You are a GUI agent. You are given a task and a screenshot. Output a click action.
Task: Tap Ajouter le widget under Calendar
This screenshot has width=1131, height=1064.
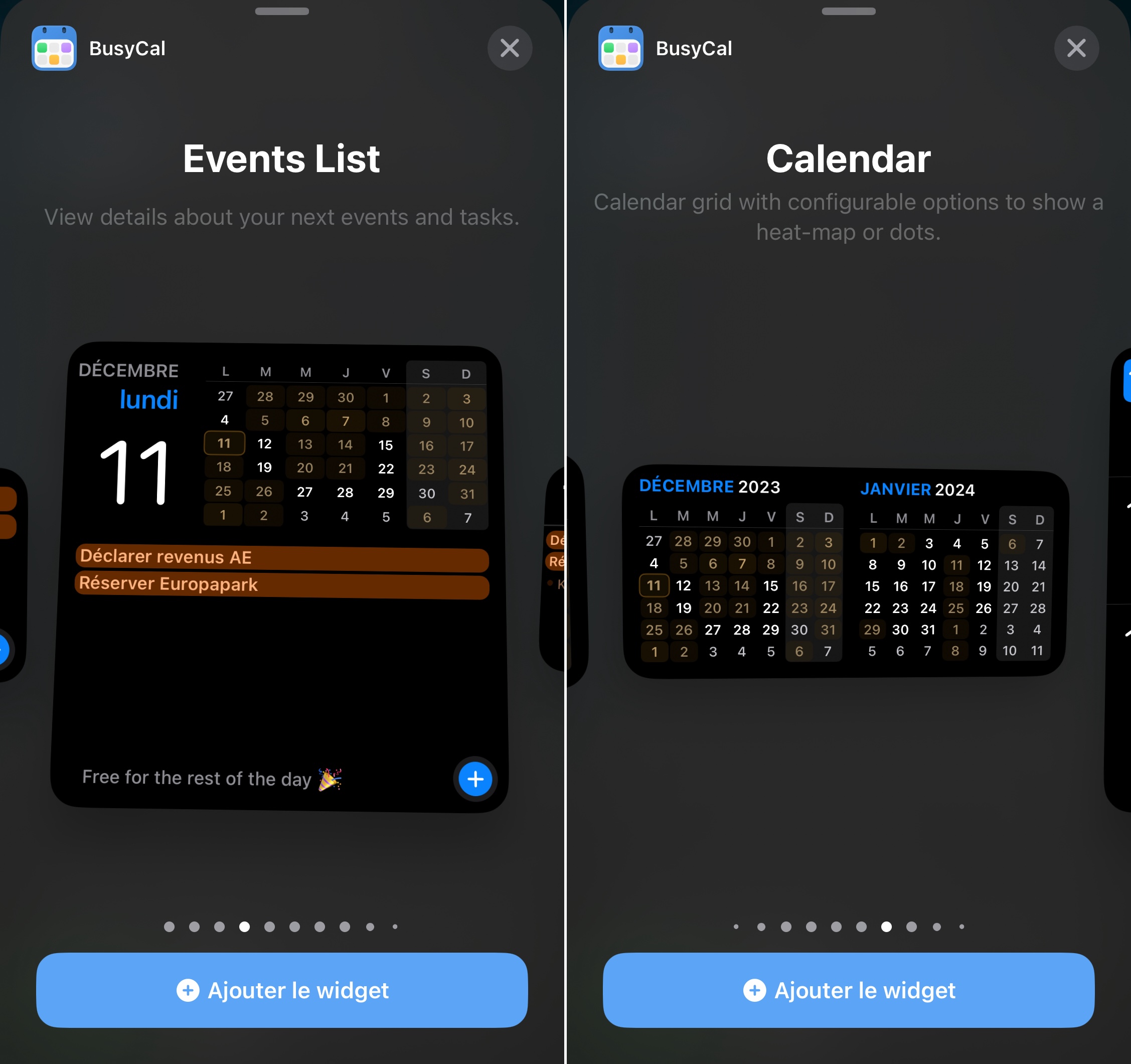(848, 990)
